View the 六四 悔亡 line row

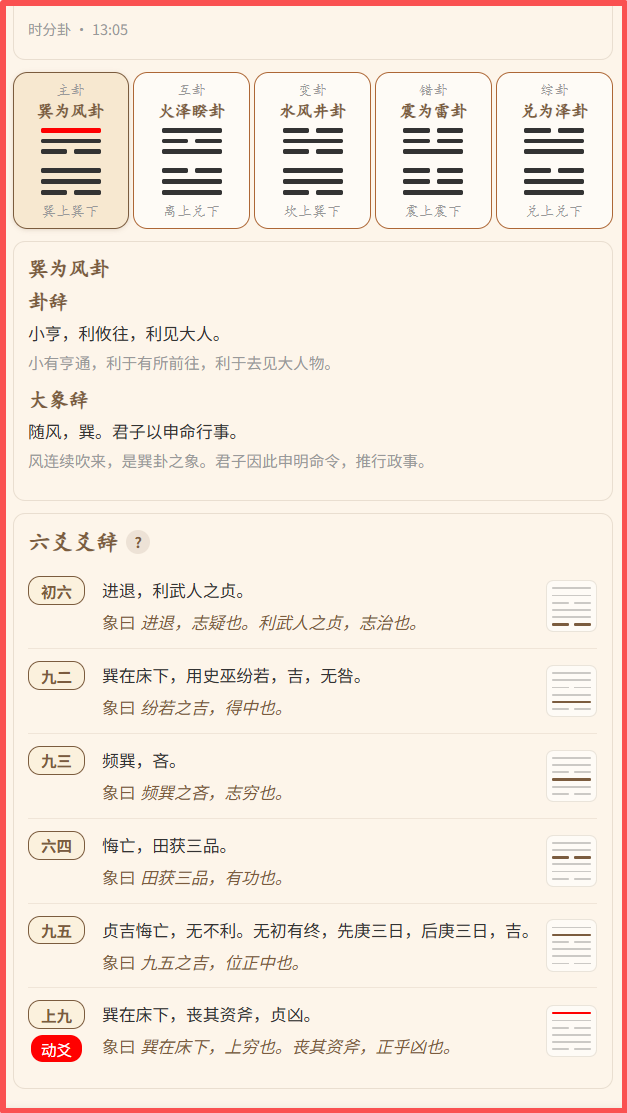312,860
